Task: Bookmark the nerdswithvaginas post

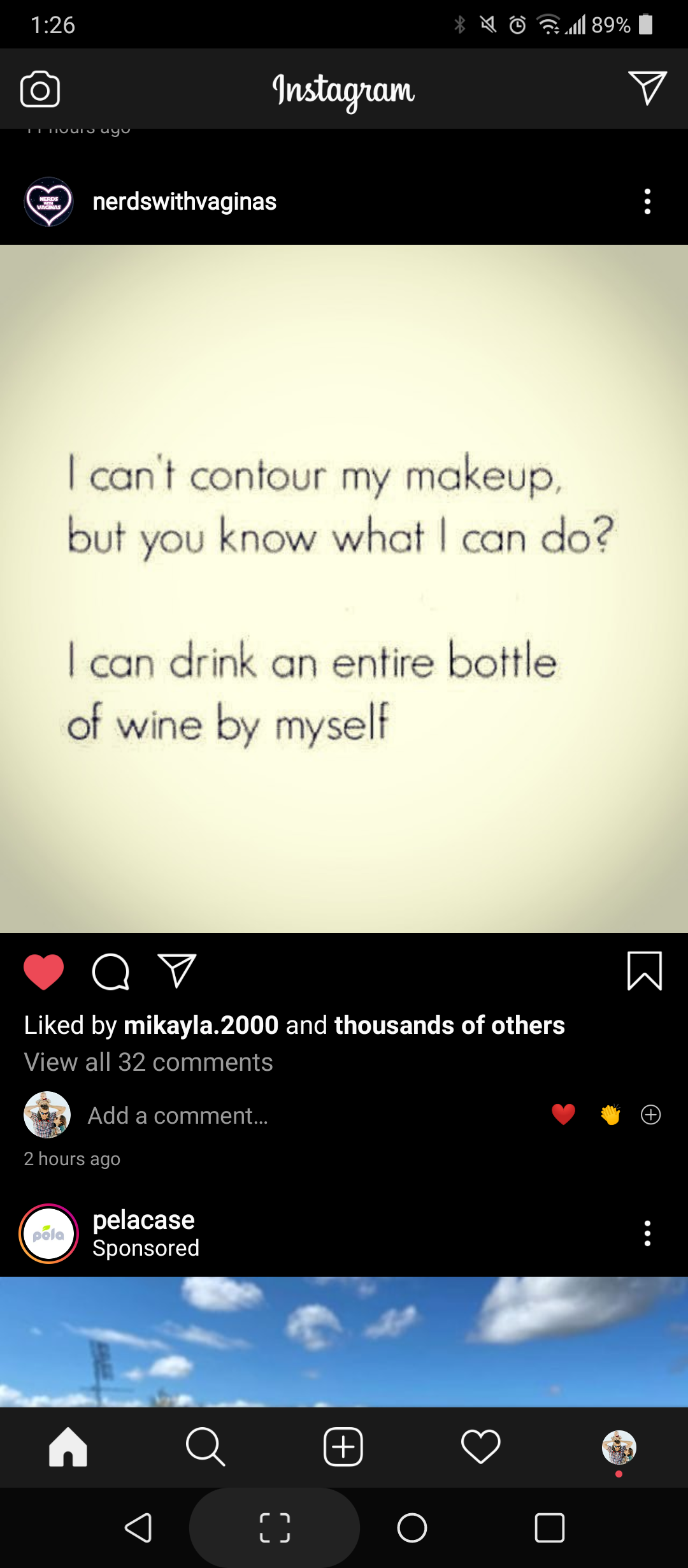Action: point(645,971)
